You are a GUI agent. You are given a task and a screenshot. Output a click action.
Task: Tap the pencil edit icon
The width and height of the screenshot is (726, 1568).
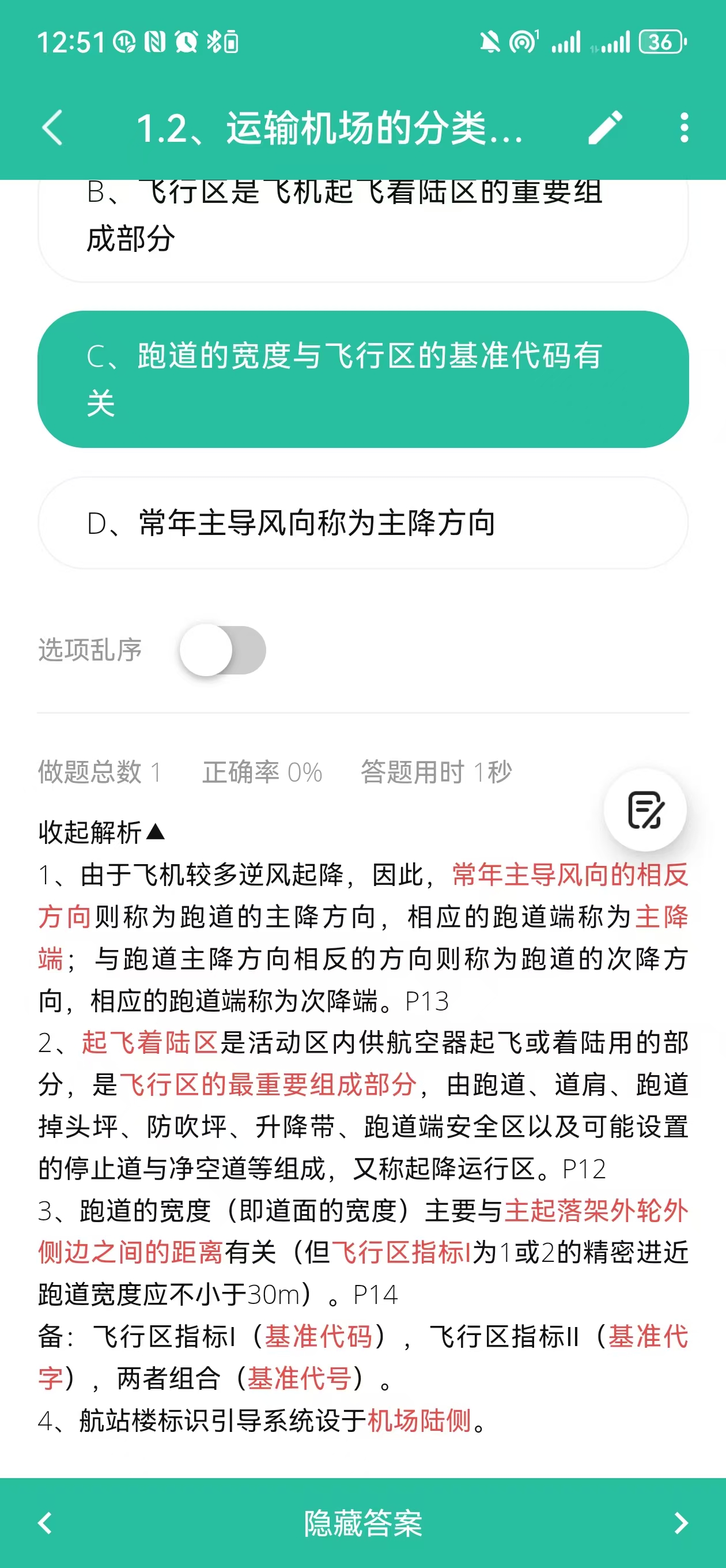click(605, 128)
